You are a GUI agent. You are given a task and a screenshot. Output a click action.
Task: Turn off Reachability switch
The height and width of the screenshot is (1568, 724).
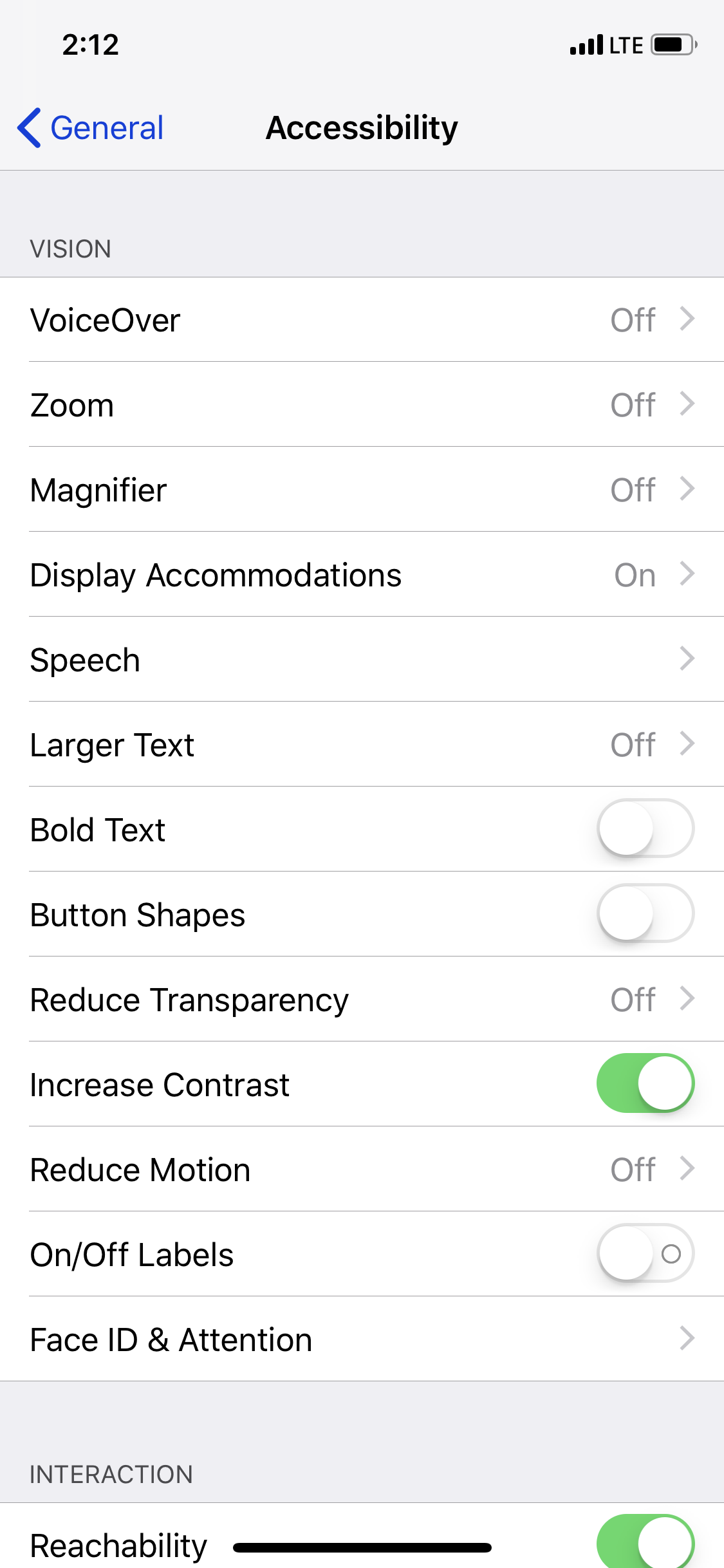coord(645,1542)
